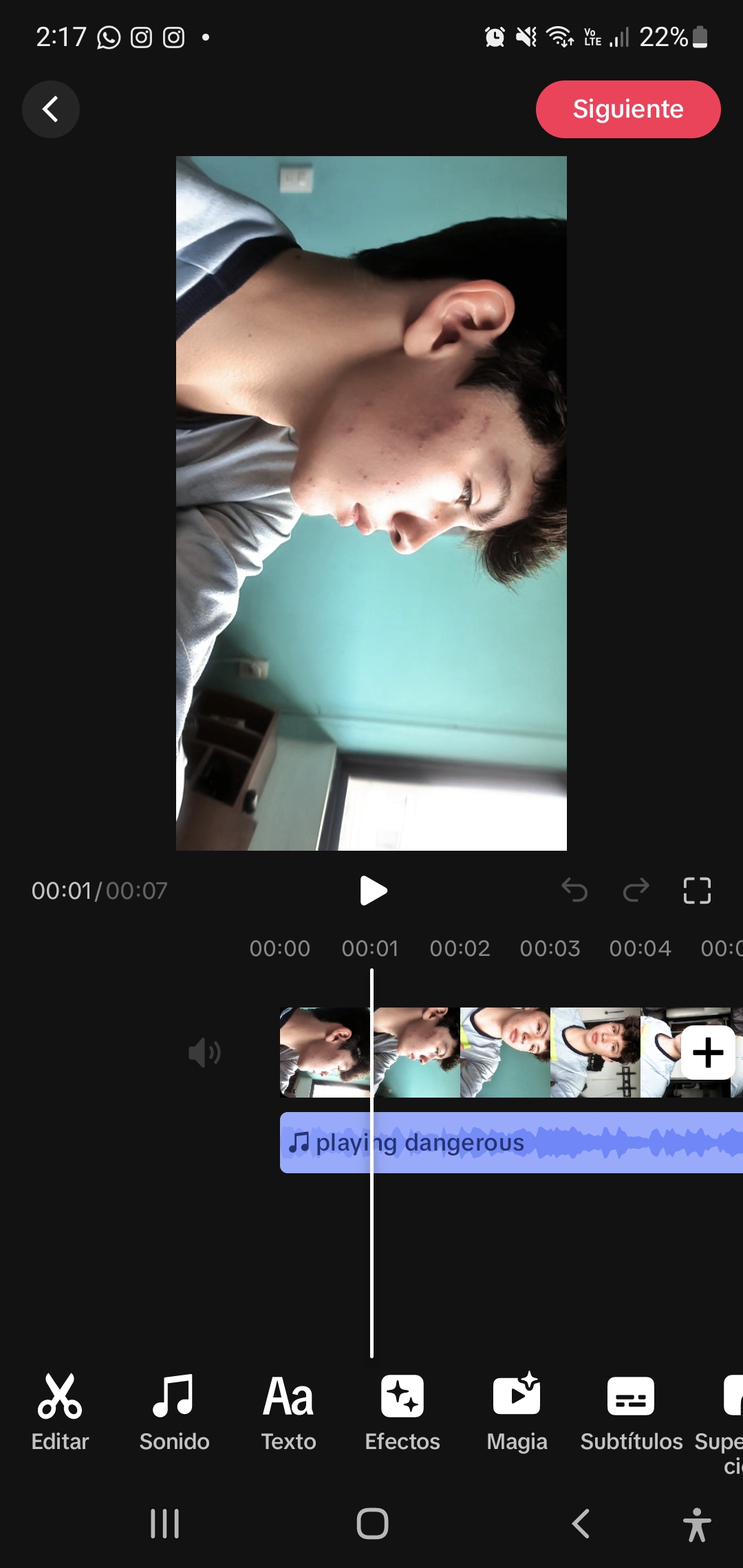743x1568 pixels.
Task: Open the Magia tool
Action: tap(517, 1412)
